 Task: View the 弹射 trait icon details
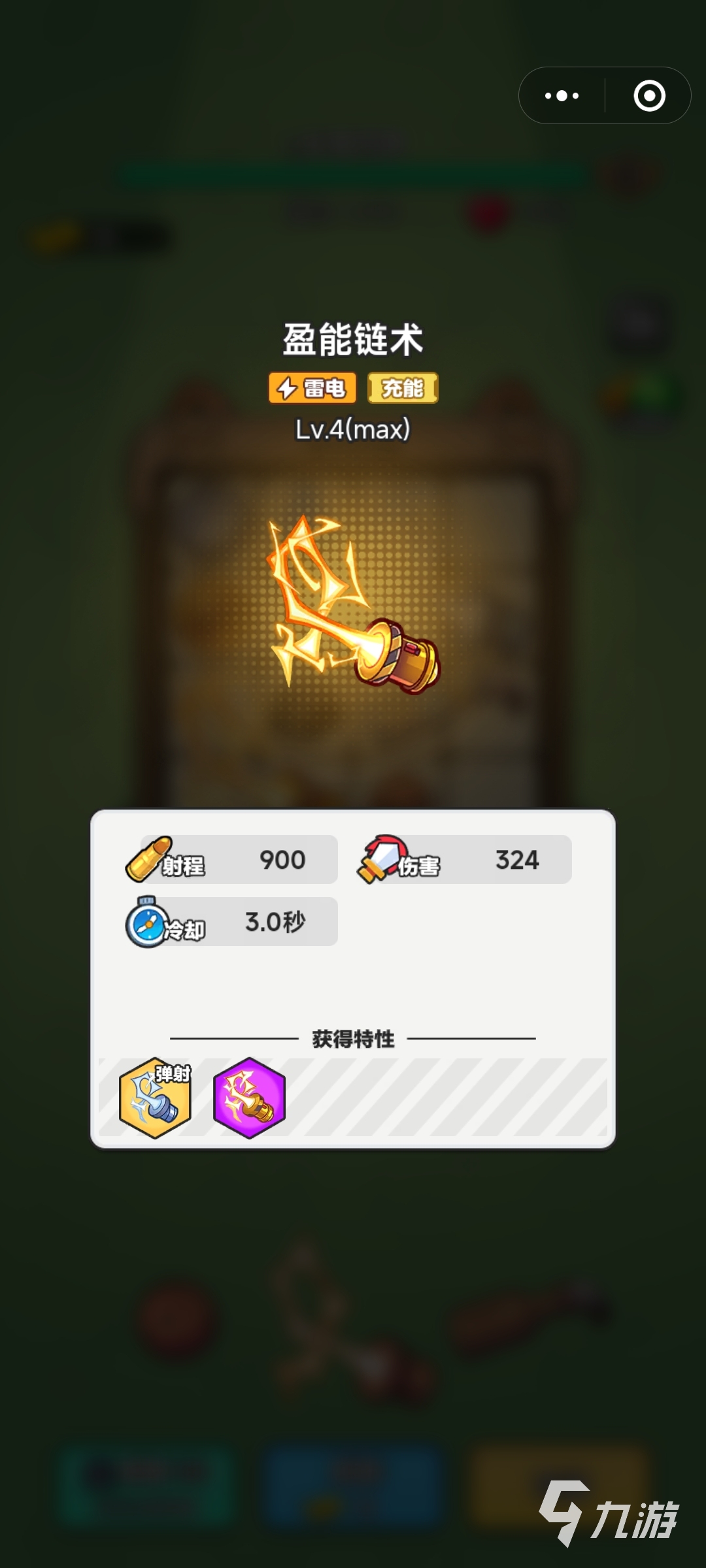pos(155,1098)
